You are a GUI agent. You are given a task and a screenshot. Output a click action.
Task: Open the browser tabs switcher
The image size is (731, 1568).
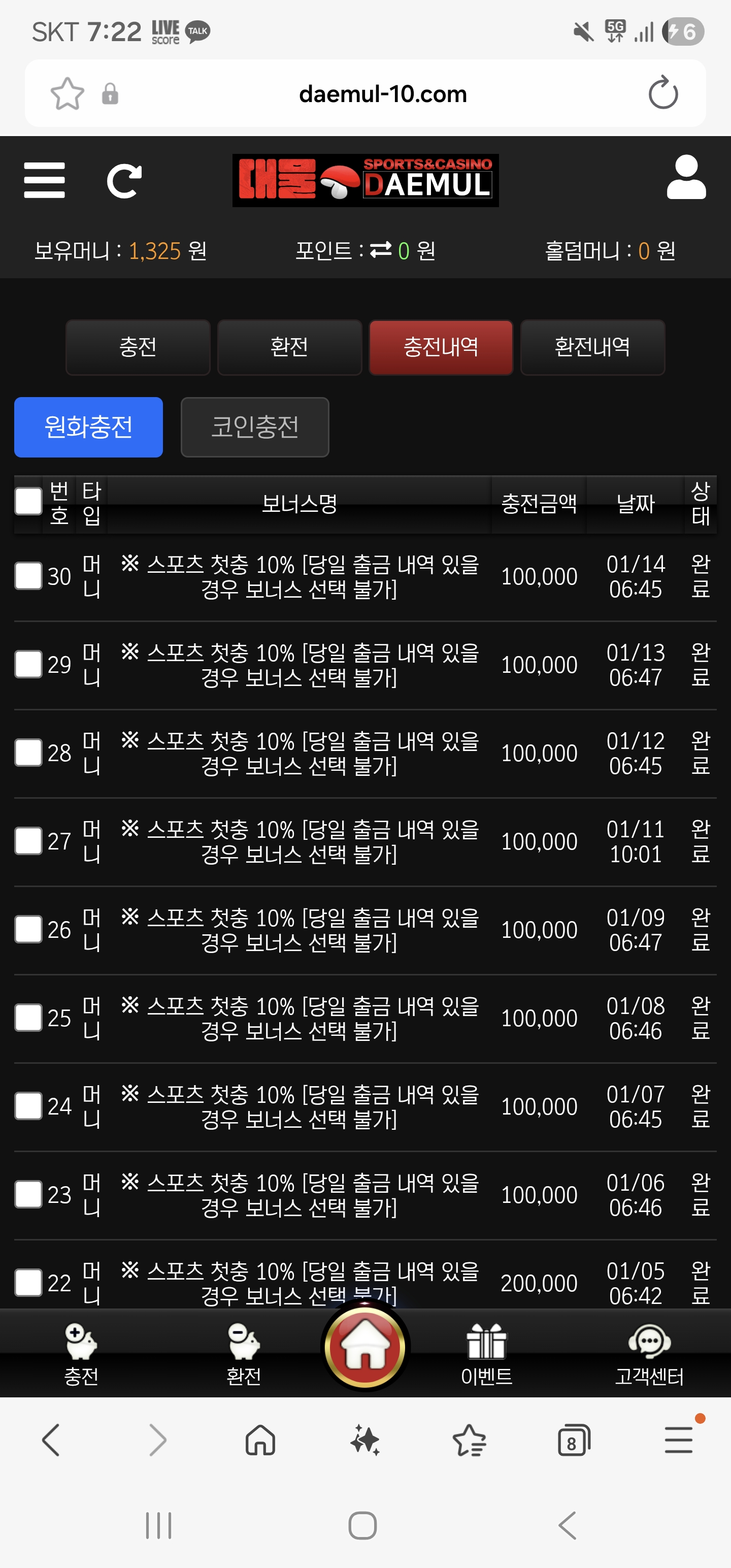coord(573,1440)
